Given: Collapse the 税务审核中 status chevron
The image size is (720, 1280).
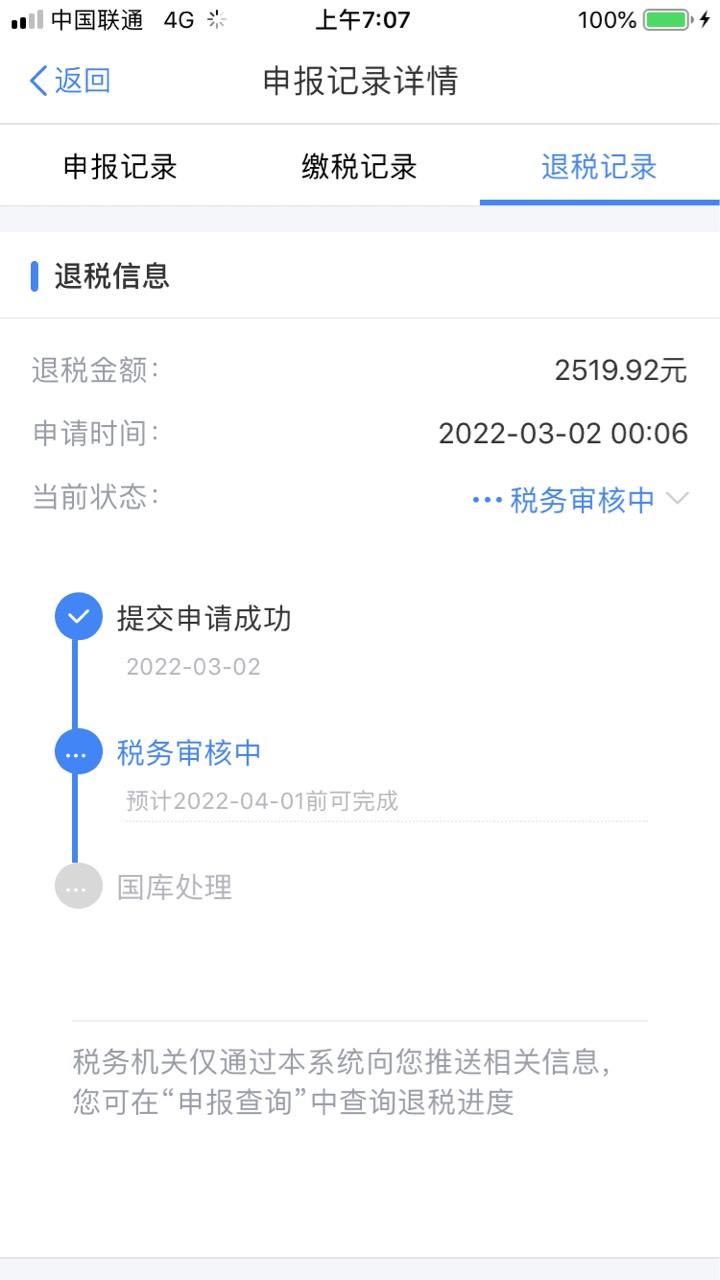Looking at the screenshot, I should pyautogui.click(x=677, y=499).
